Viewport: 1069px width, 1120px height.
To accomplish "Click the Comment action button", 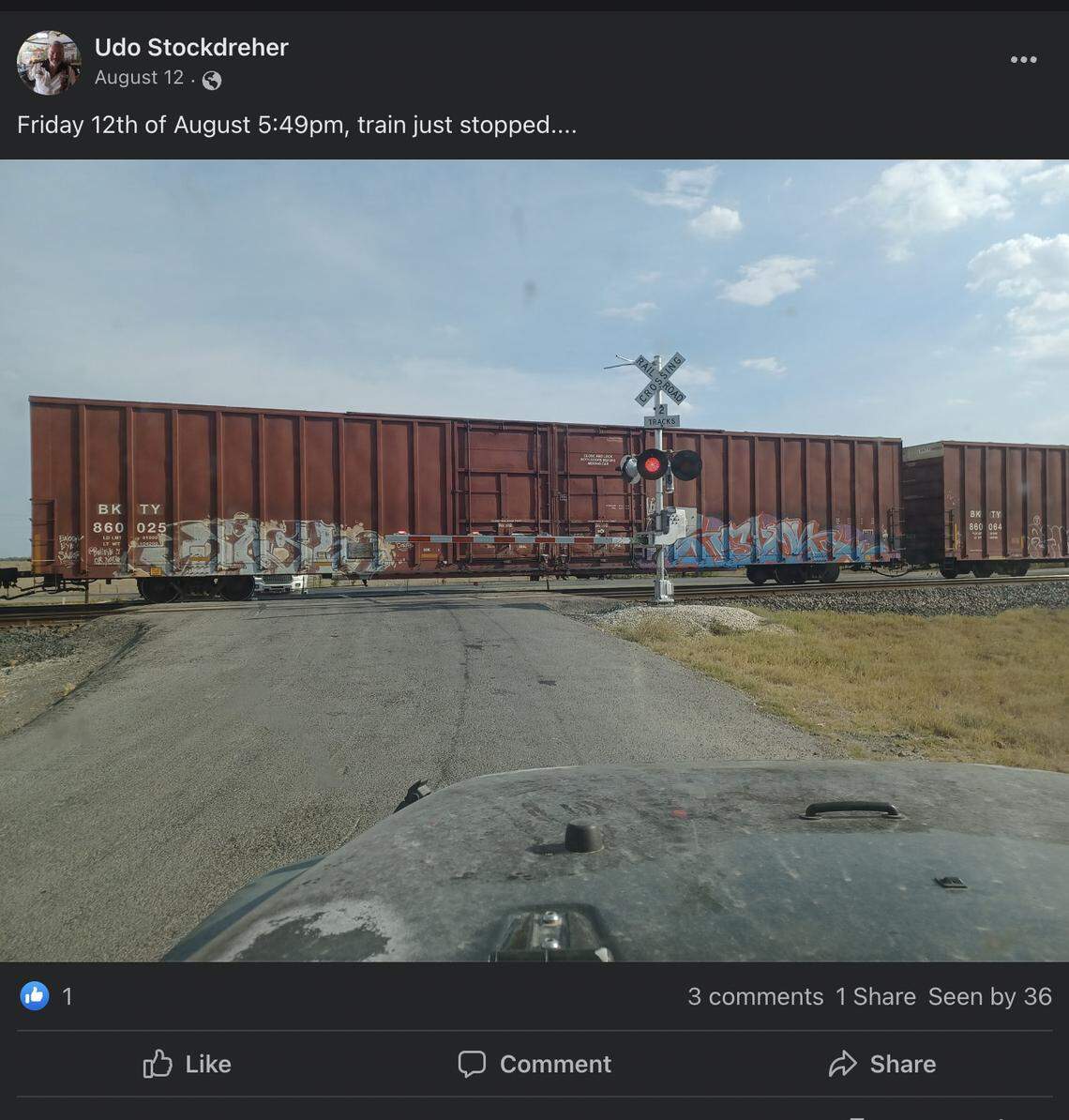I will [x=533, y=1064].
